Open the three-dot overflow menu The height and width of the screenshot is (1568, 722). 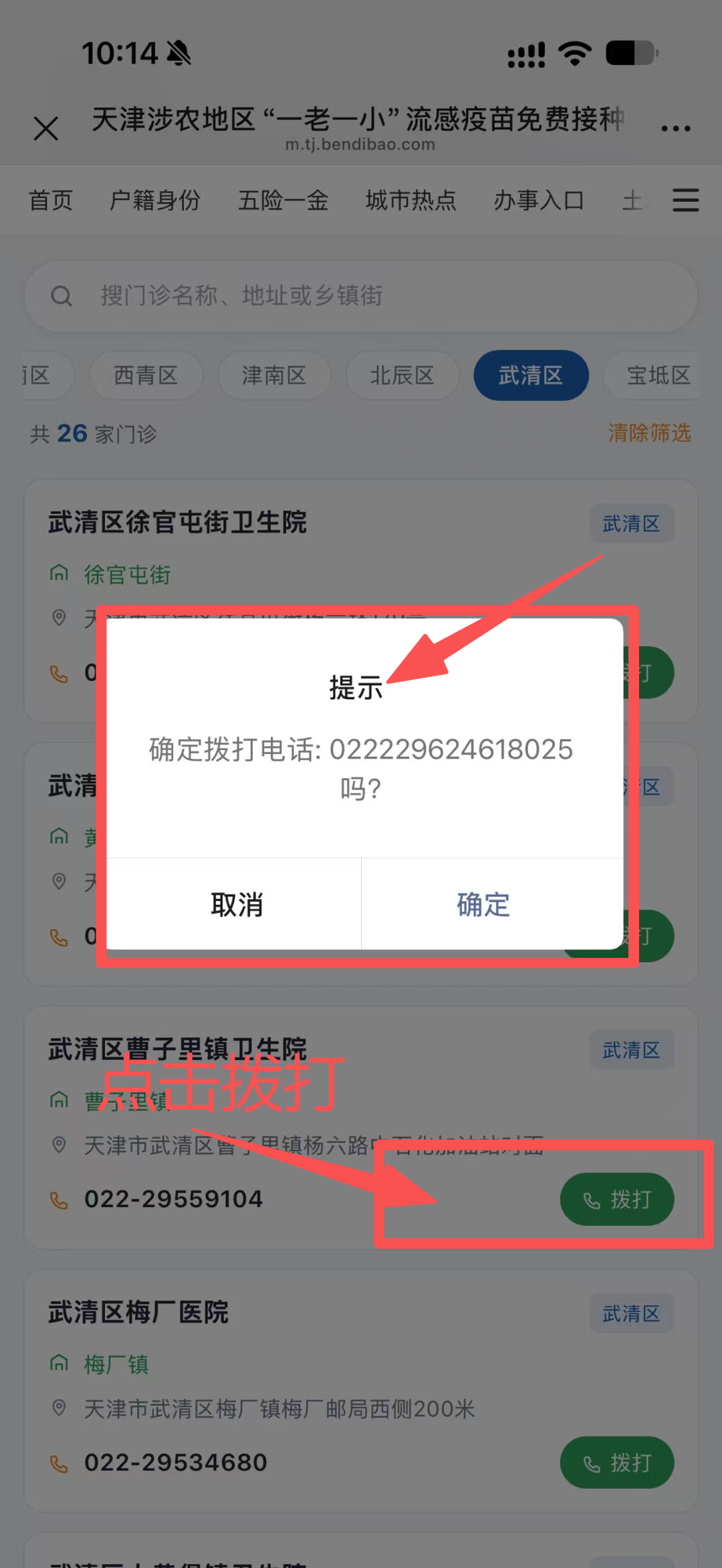pos(676,128)
